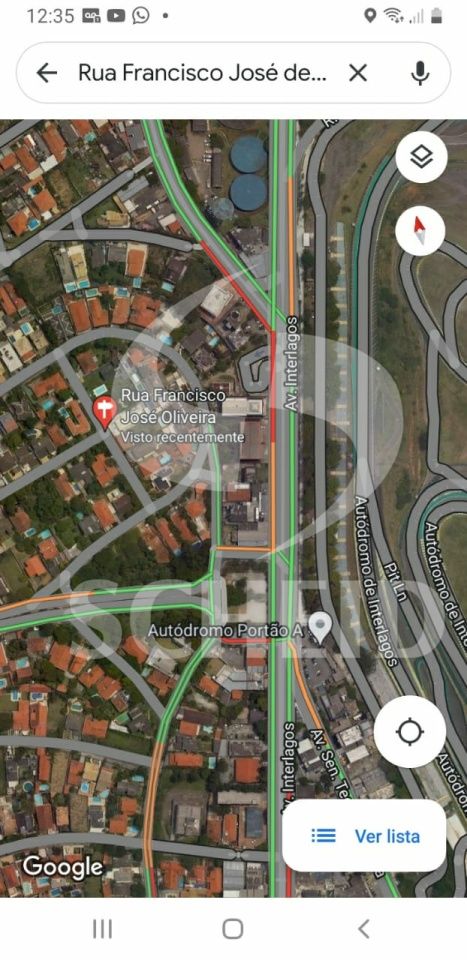The image size is (467, 960).
Task: Clear the search query text
Action: click(358, 73)
